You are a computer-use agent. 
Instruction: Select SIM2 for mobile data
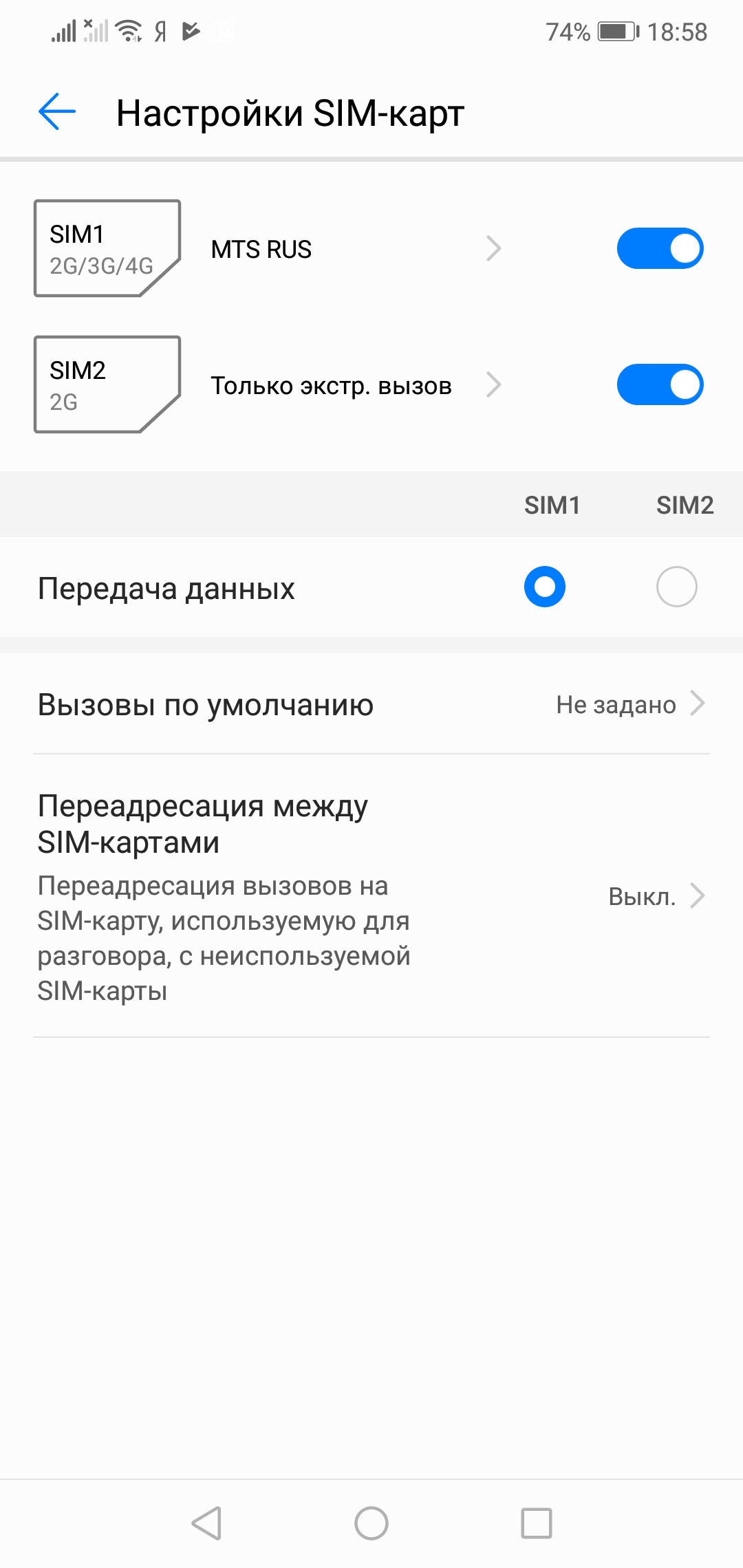coord(676,587)
